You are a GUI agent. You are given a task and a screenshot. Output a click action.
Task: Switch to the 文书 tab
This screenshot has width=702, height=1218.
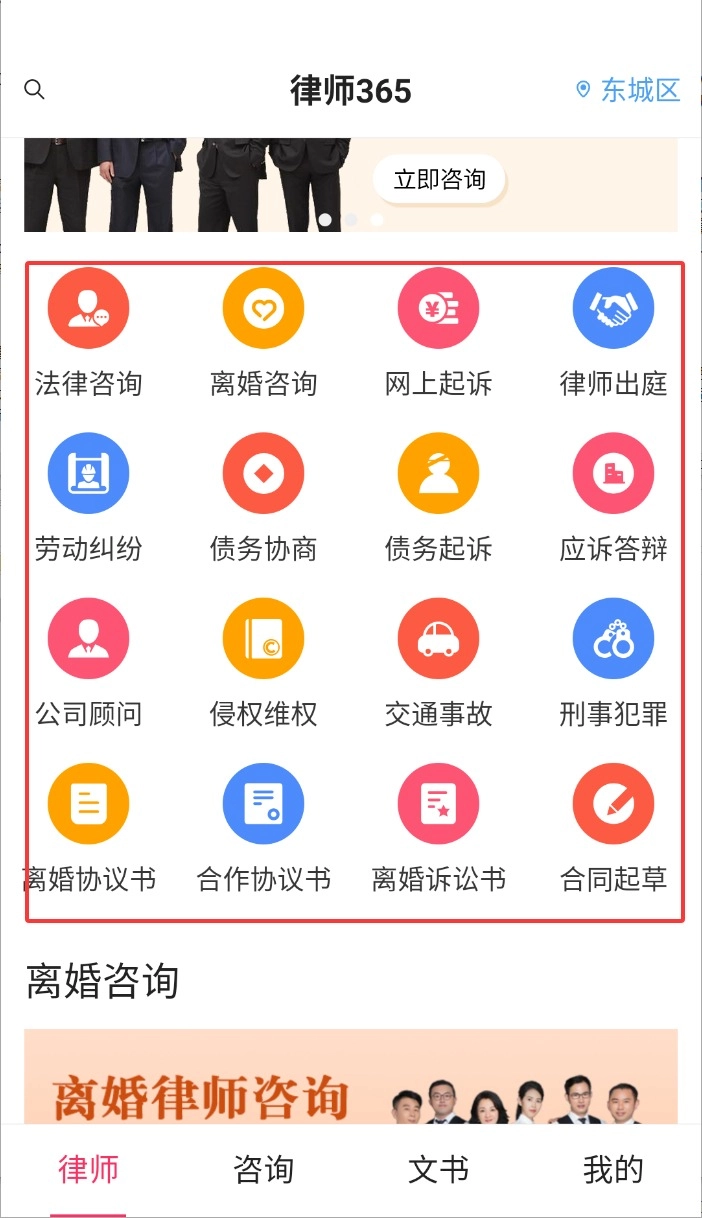[438, 1169]
